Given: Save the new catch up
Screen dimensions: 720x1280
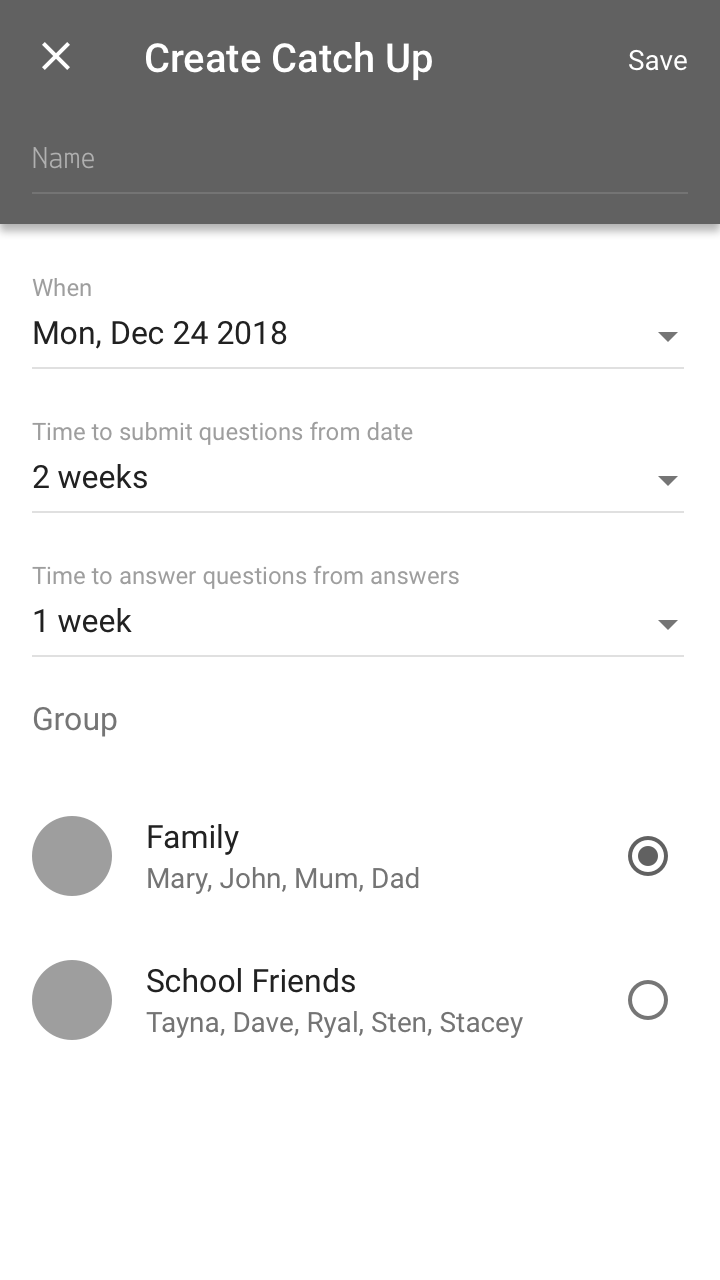Looking at the screenshot, I should (x=657, y=60).
